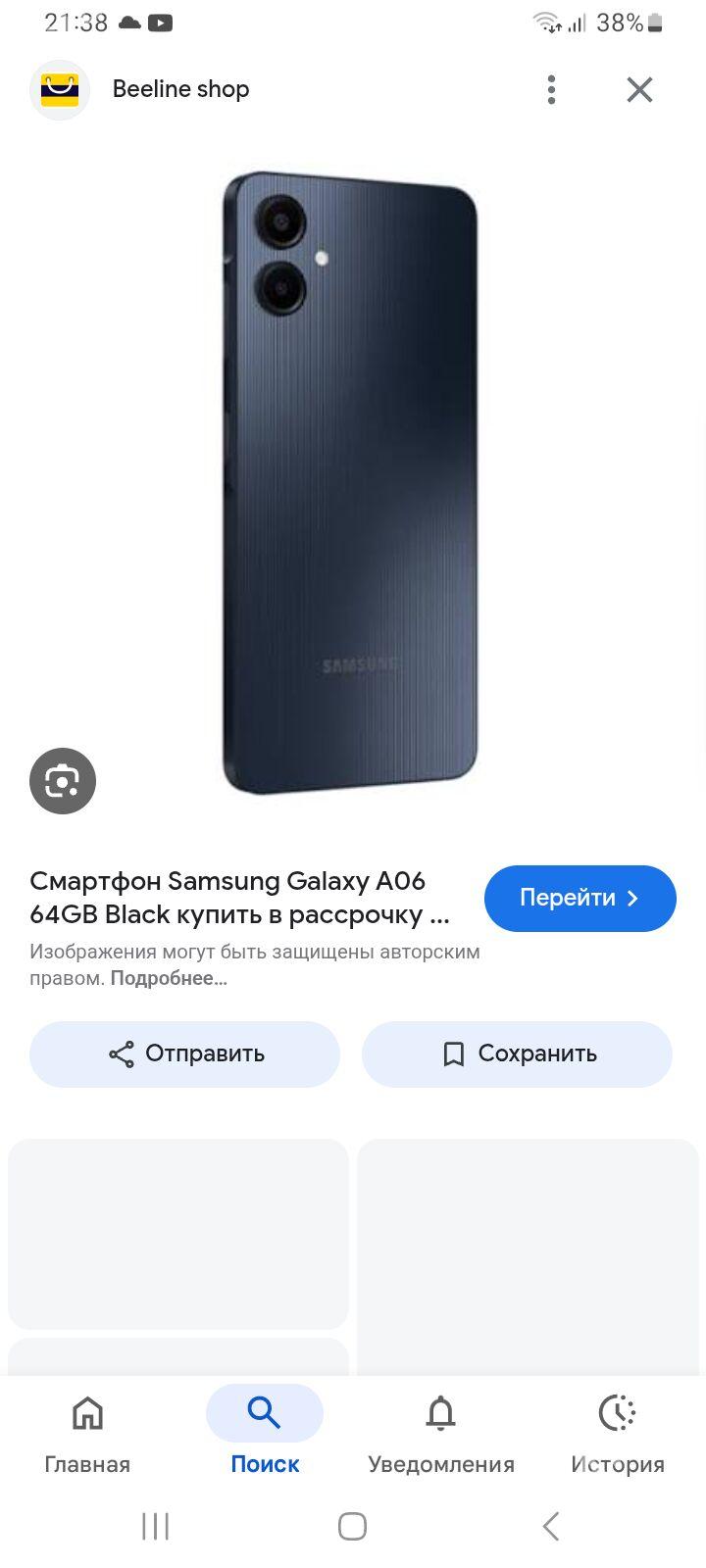
Task: Open the Подробнее copyright link
Action: click(x=169, y=978)
